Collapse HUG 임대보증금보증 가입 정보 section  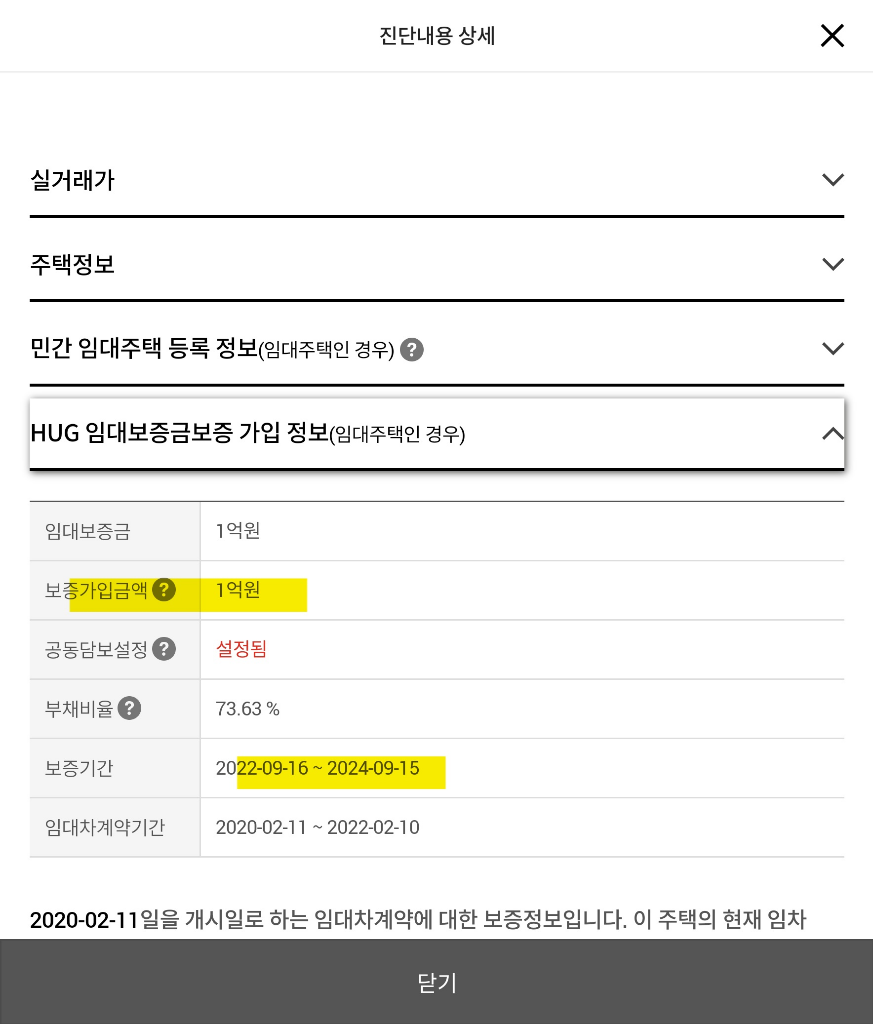pyautogui.click(x=832, y=433)
